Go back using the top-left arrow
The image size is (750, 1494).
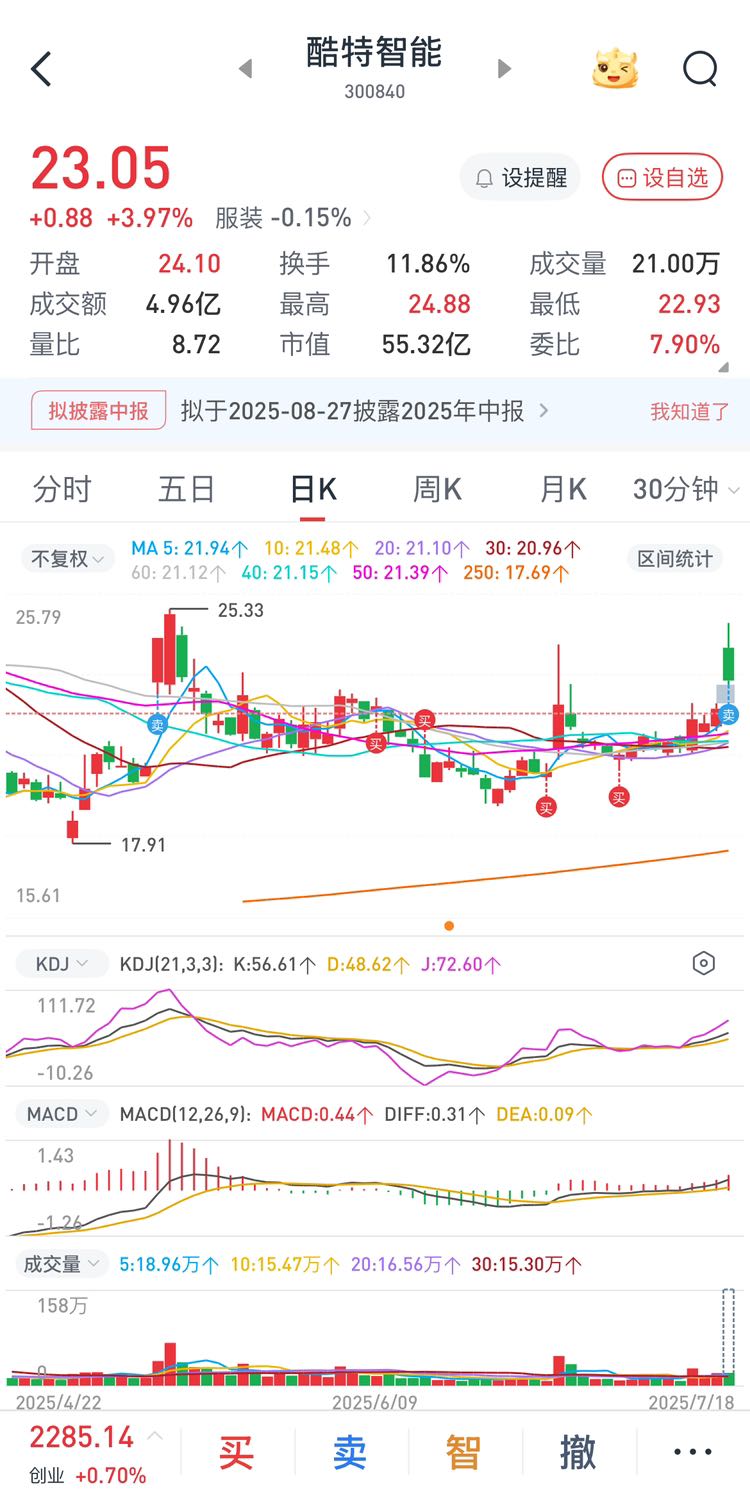coord(41,69)
